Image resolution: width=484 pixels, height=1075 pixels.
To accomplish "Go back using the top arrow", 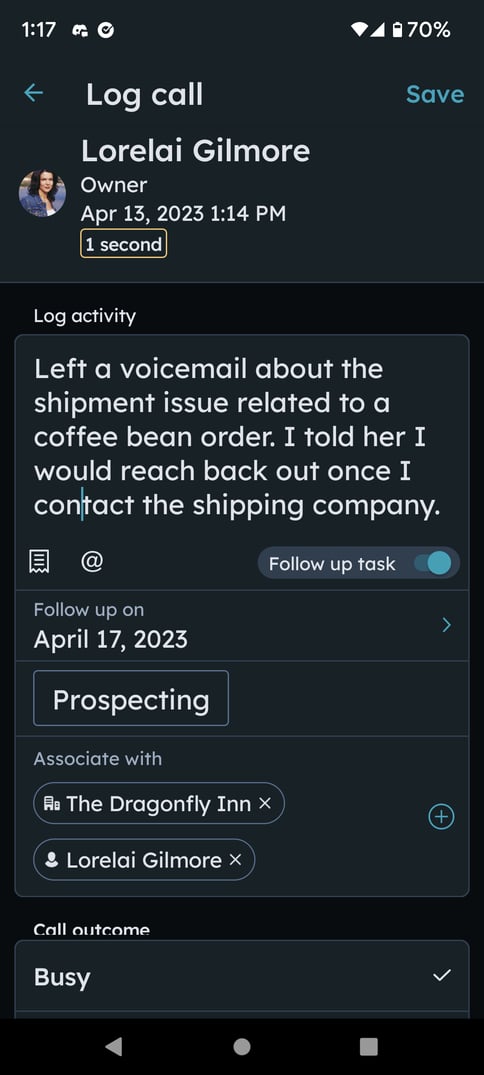I will click(34, 93).
